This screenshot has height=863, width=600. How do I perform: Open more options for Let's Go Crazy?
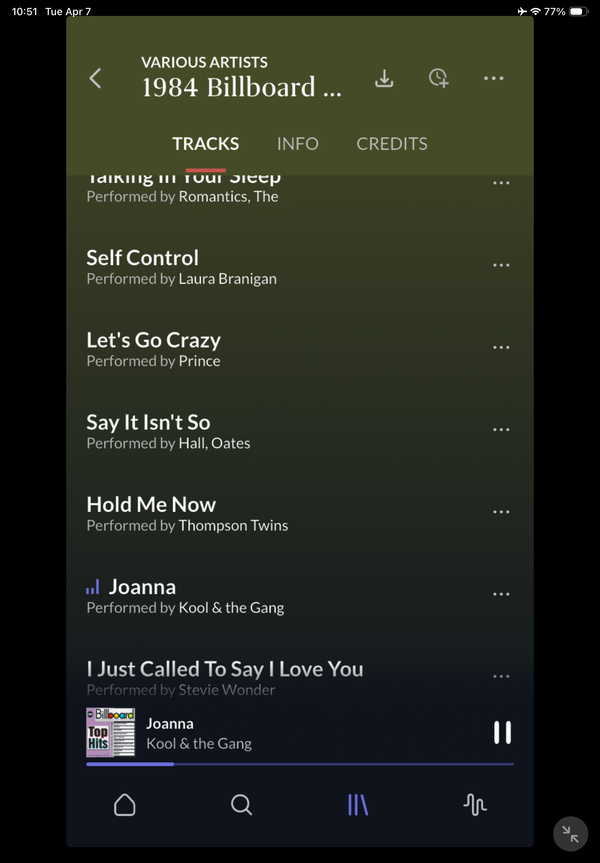click(501, 347)
